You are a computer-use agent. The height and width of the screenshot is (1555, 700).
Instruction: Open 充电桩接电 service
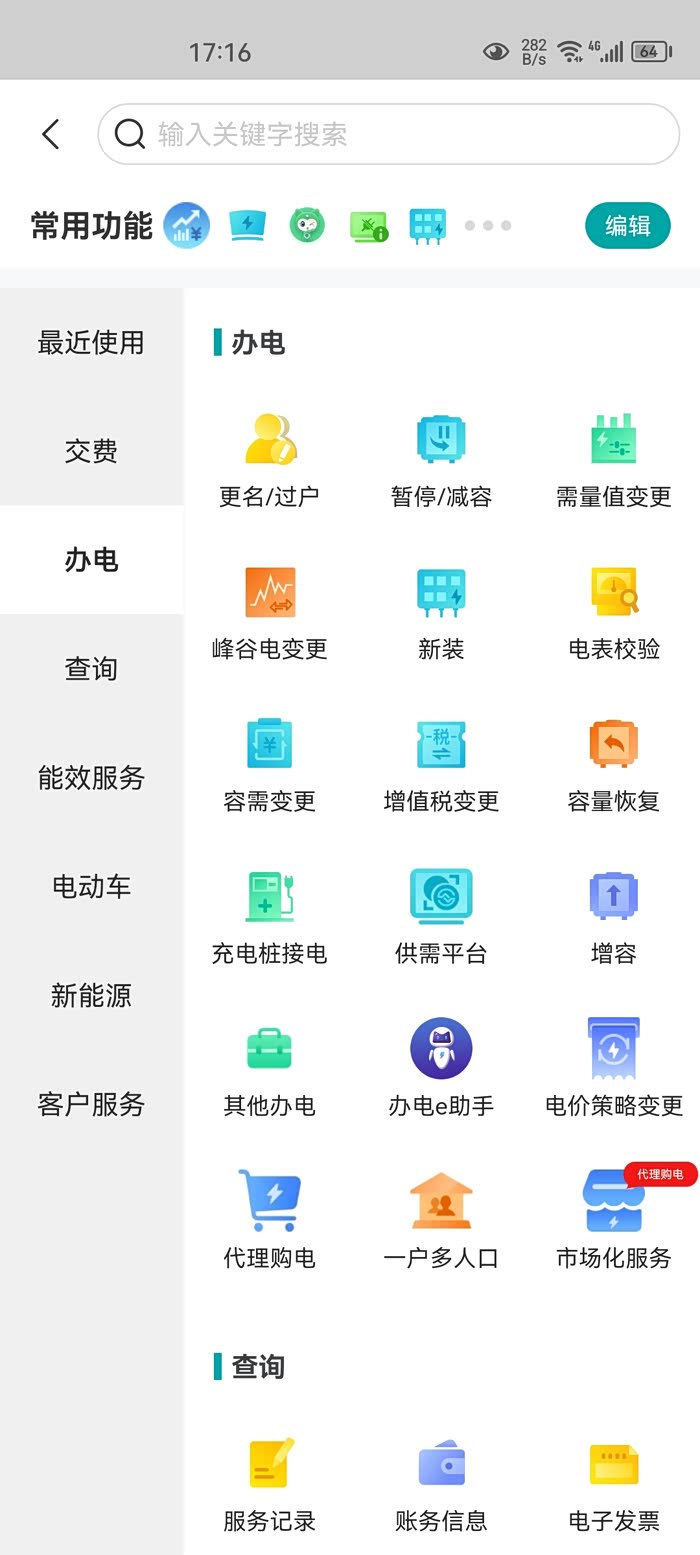(x=270, y=916)
